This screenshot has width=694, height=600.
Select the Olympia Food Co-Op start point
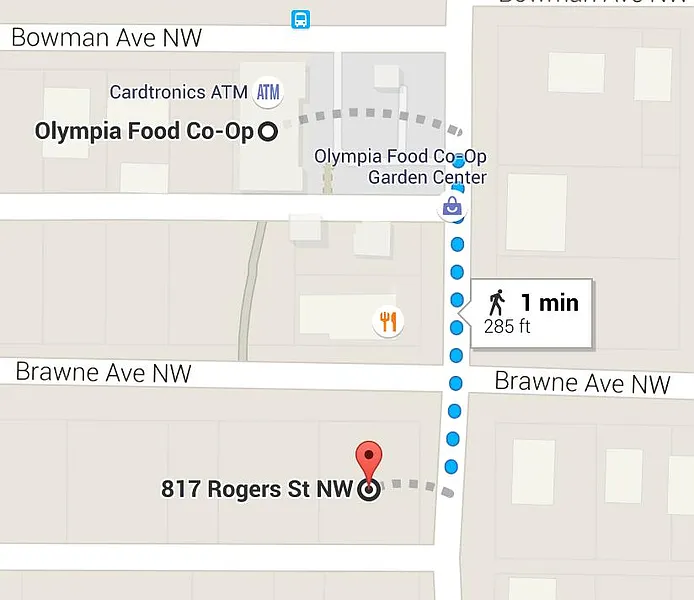pos(268,131)
